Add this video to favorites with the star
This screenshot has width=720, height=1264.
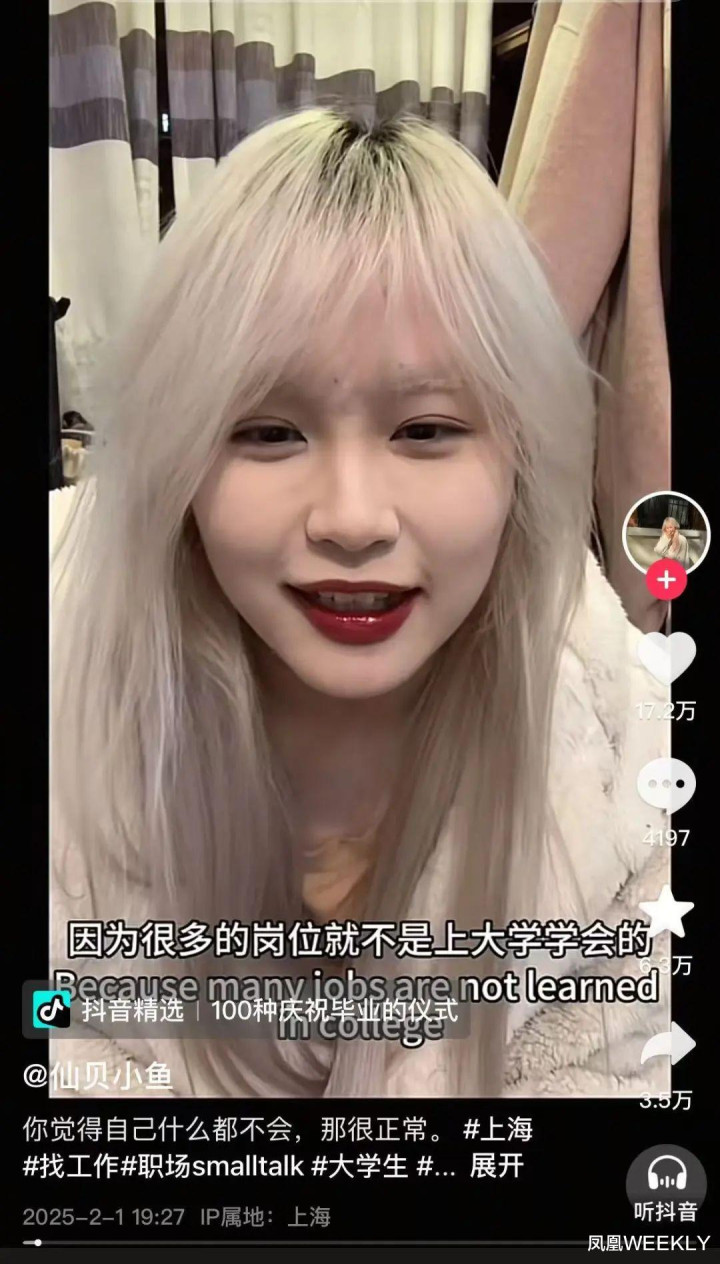[x=667, y=912]
